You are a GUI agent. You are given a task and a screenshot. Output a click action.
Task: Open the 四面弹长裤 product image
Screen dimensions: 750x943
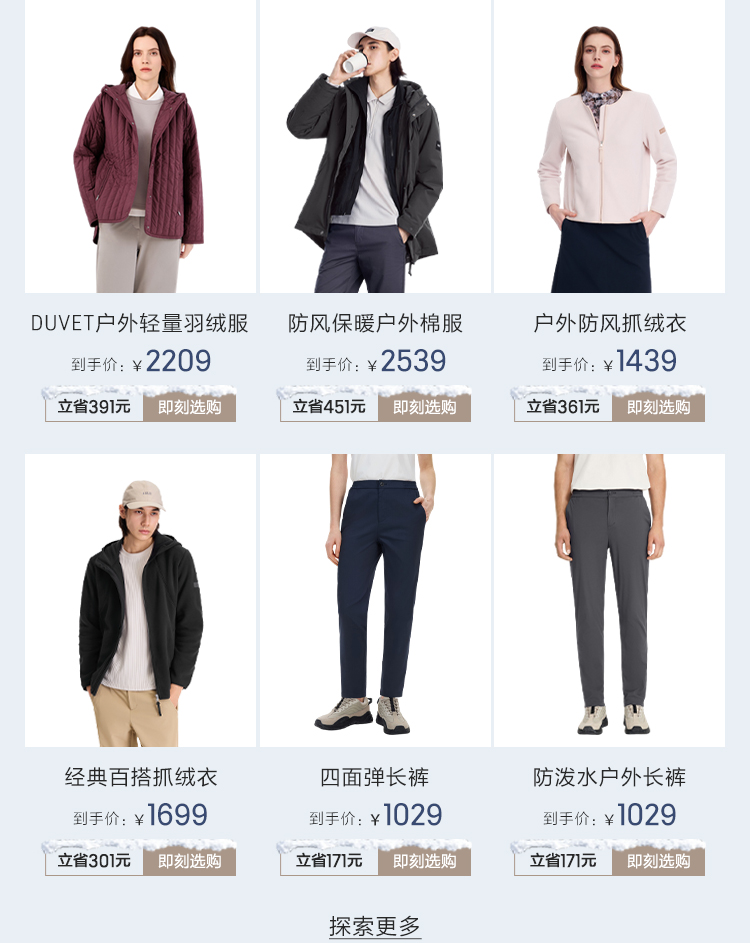tap(375, 600)
